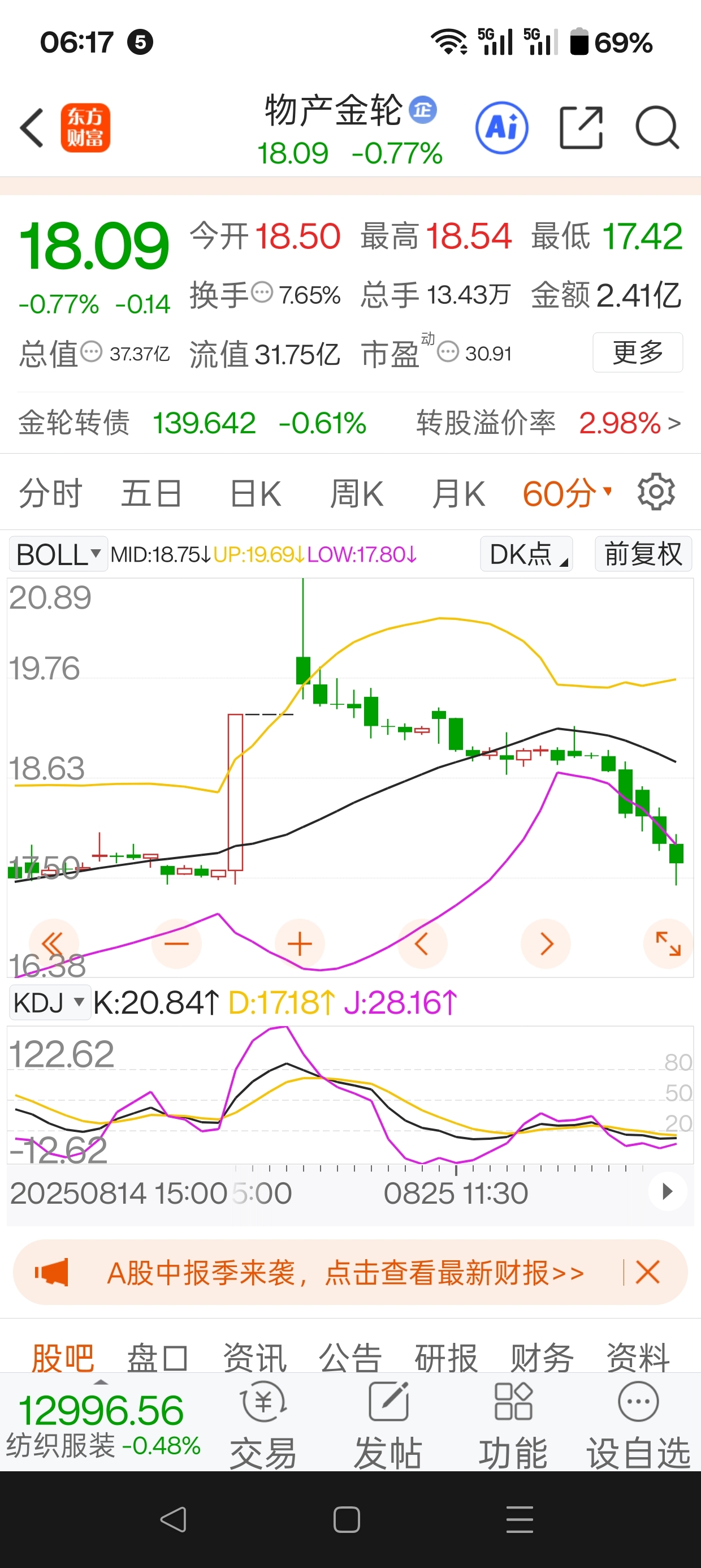Open the AI assistant icon
The image size is (701, 1568).
tap(501, 128)
